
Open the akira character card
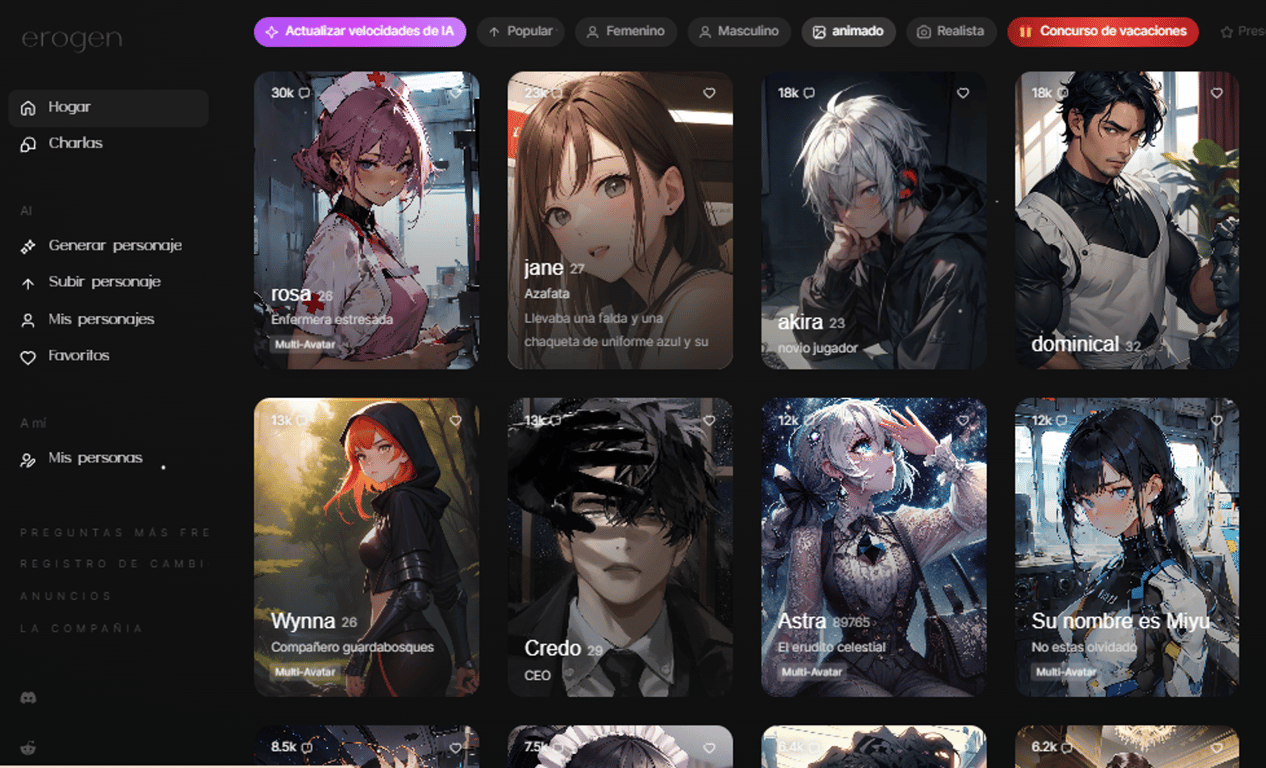[874, 220]
